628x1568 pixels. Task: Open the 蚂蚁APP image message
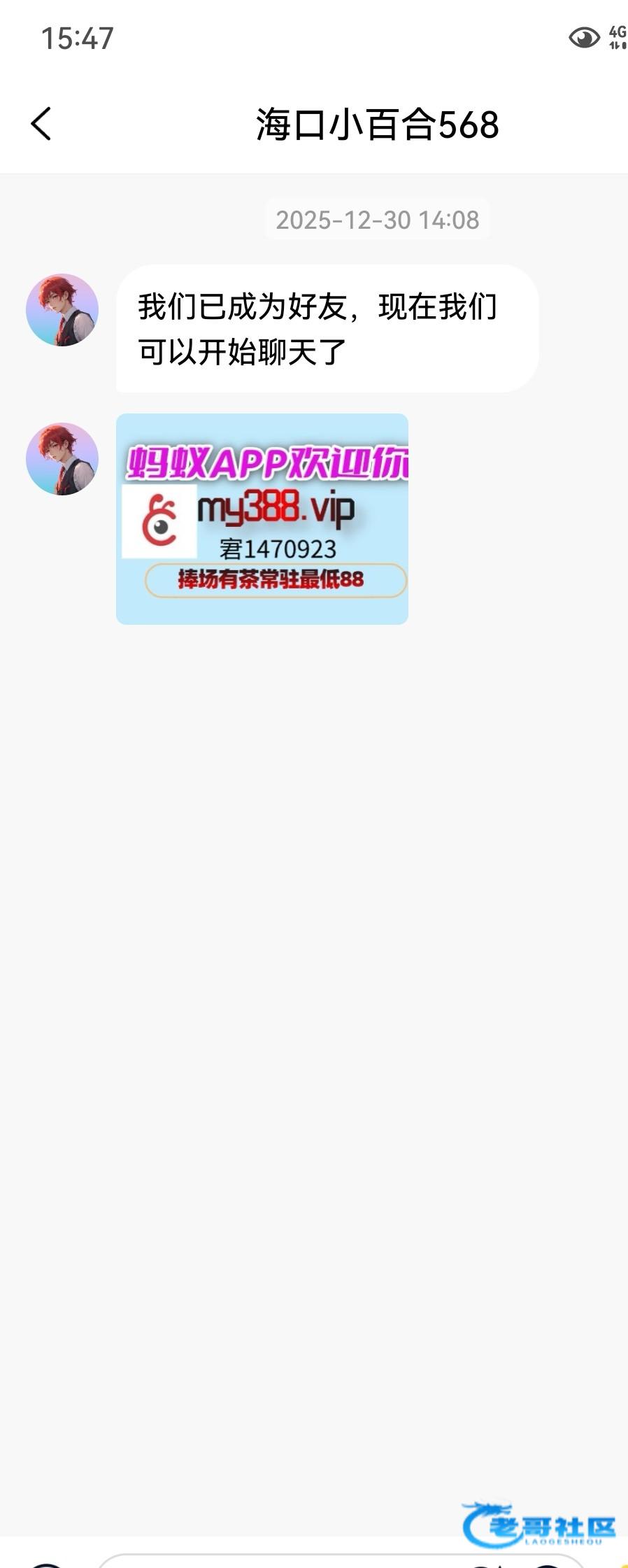262,518
